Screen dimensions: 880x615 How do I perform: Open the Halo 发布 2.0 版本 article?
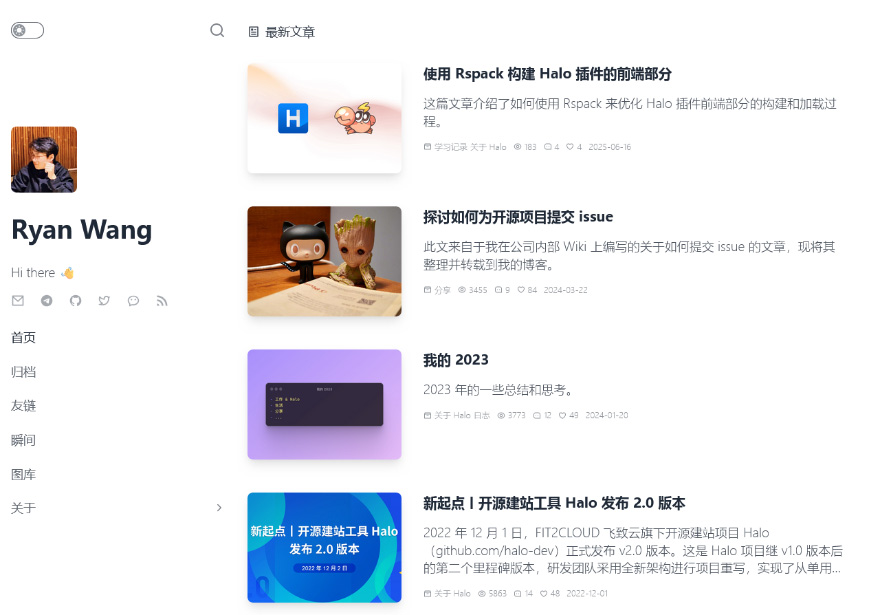coord(553,503)
